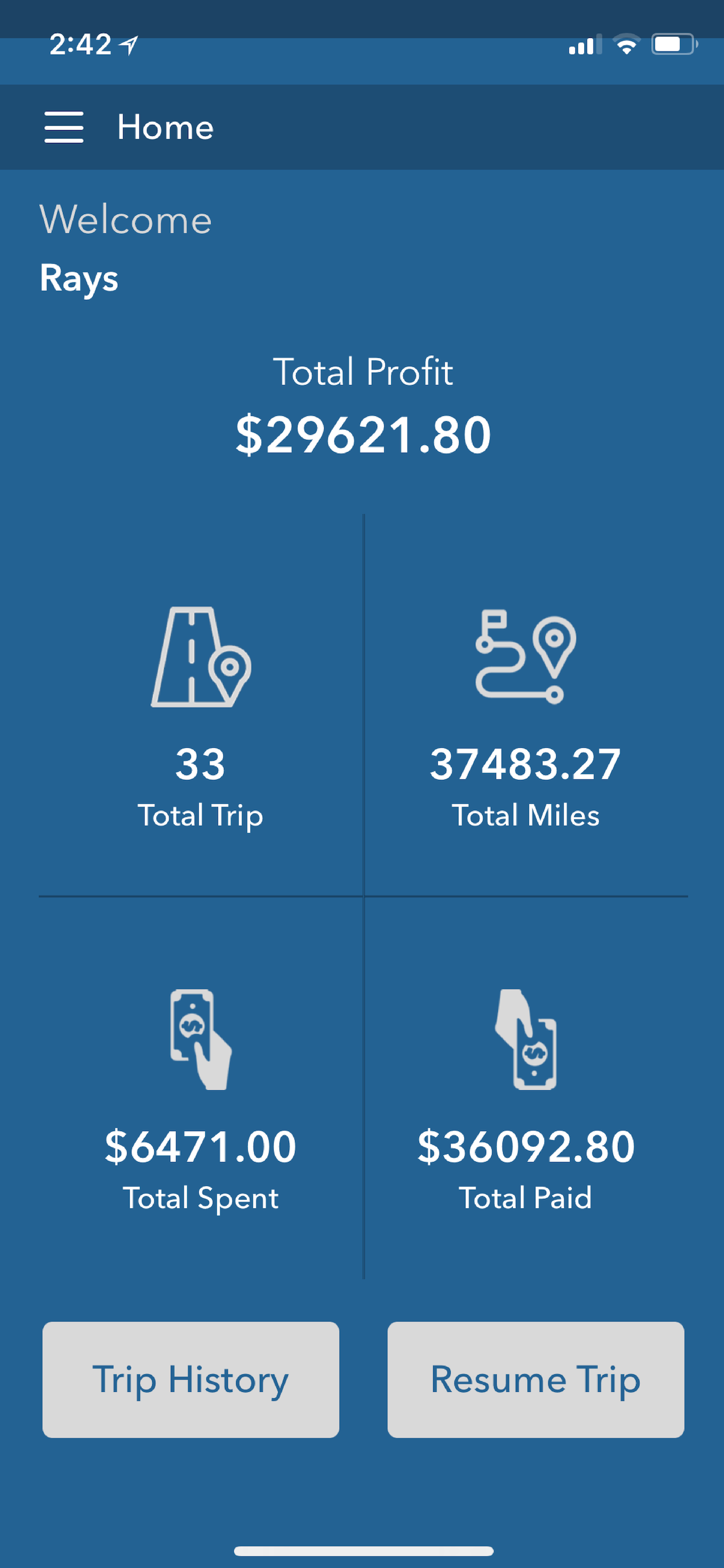Viewport: 724px width, 1568px height.
Task: Tap the Resume Trip button
Action: coord(535,1380)
